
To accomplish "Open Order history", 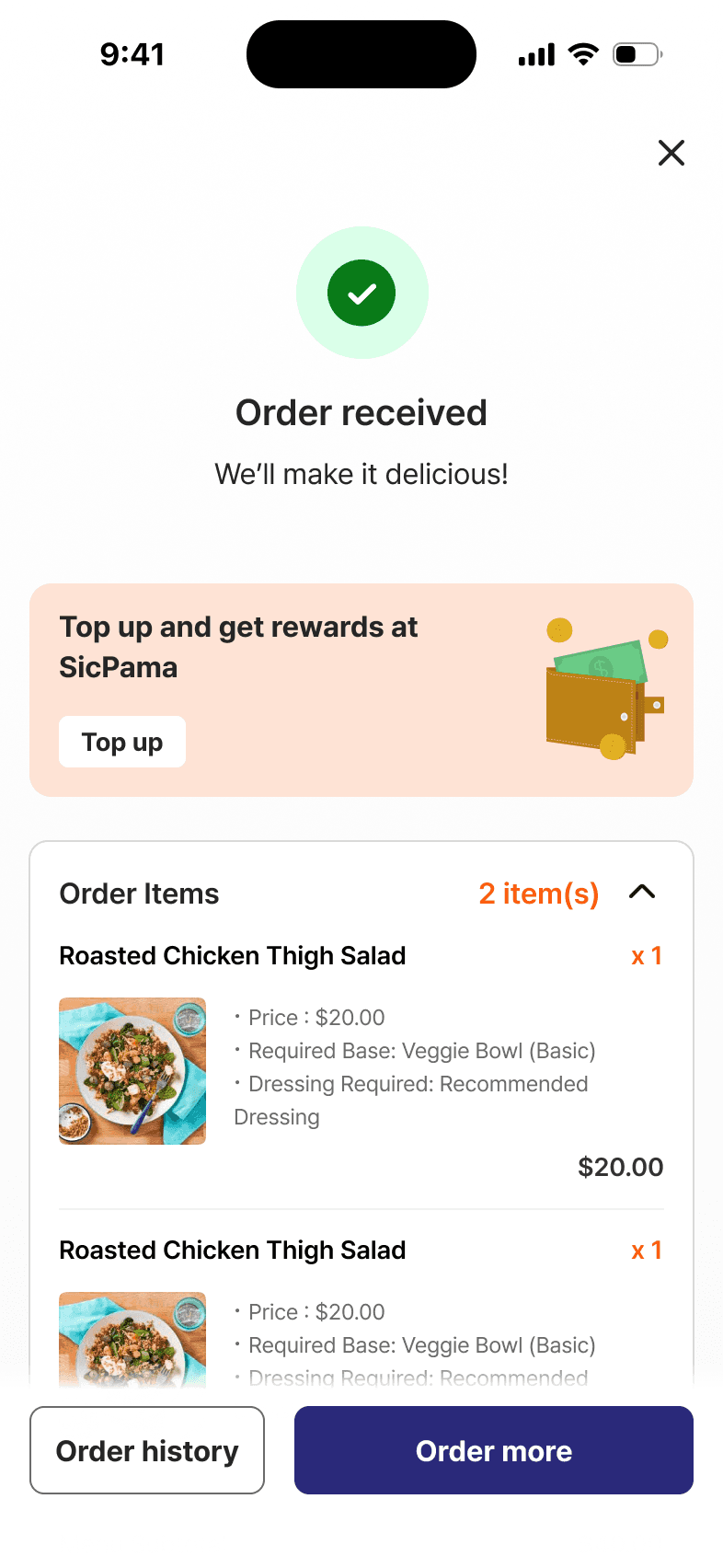I will pos(147,1450).
